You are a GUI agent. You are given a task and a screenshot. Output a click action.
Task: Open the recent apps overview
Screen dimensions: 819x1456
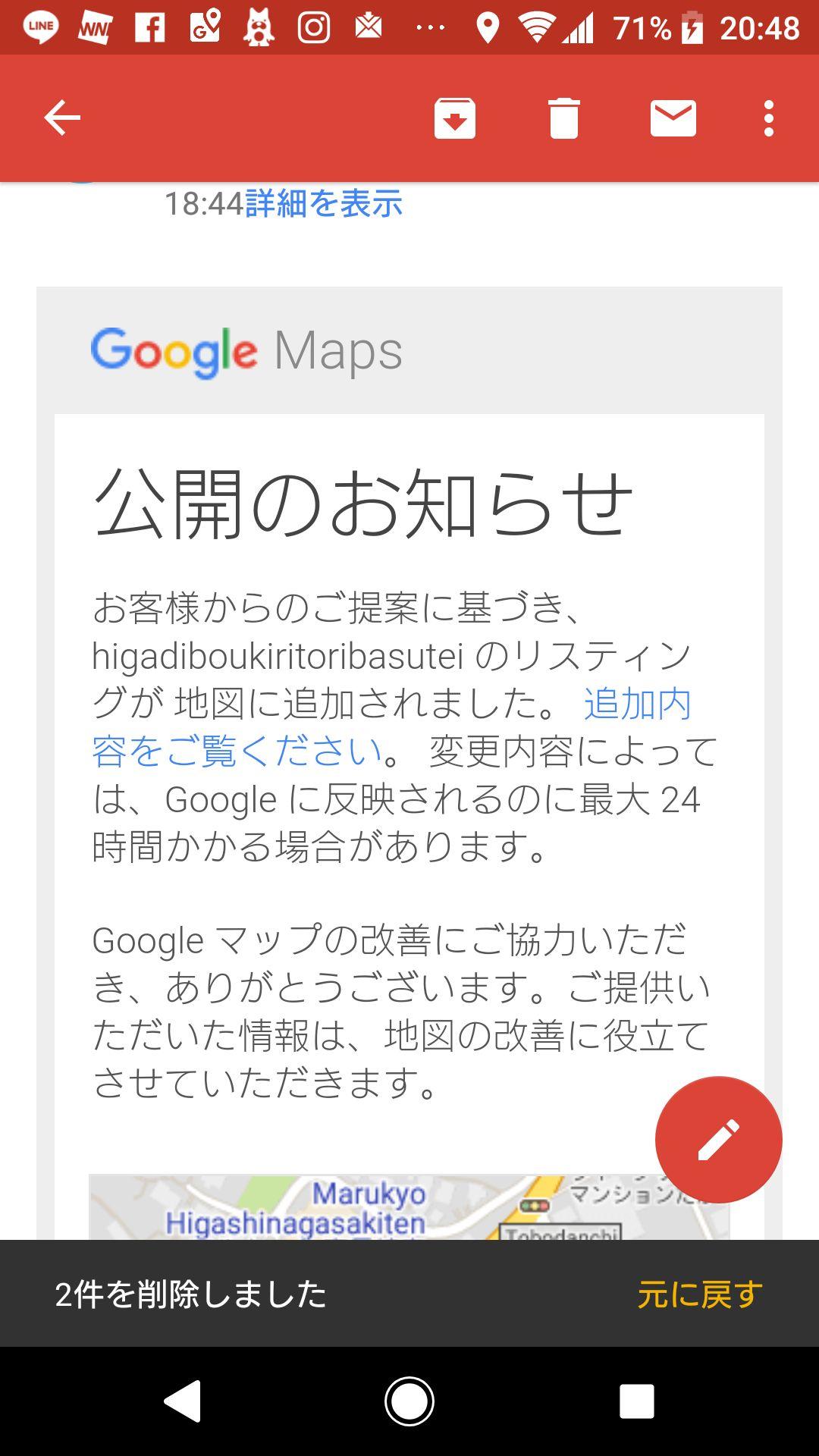(635, 1399)
